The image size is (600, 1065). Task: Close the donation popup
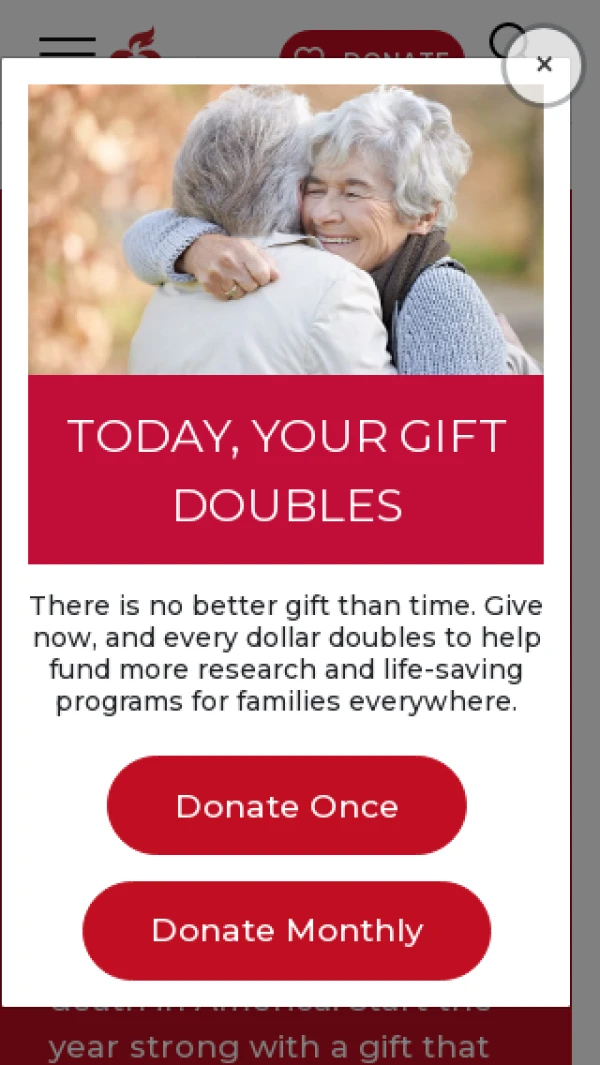pos(543,65)
